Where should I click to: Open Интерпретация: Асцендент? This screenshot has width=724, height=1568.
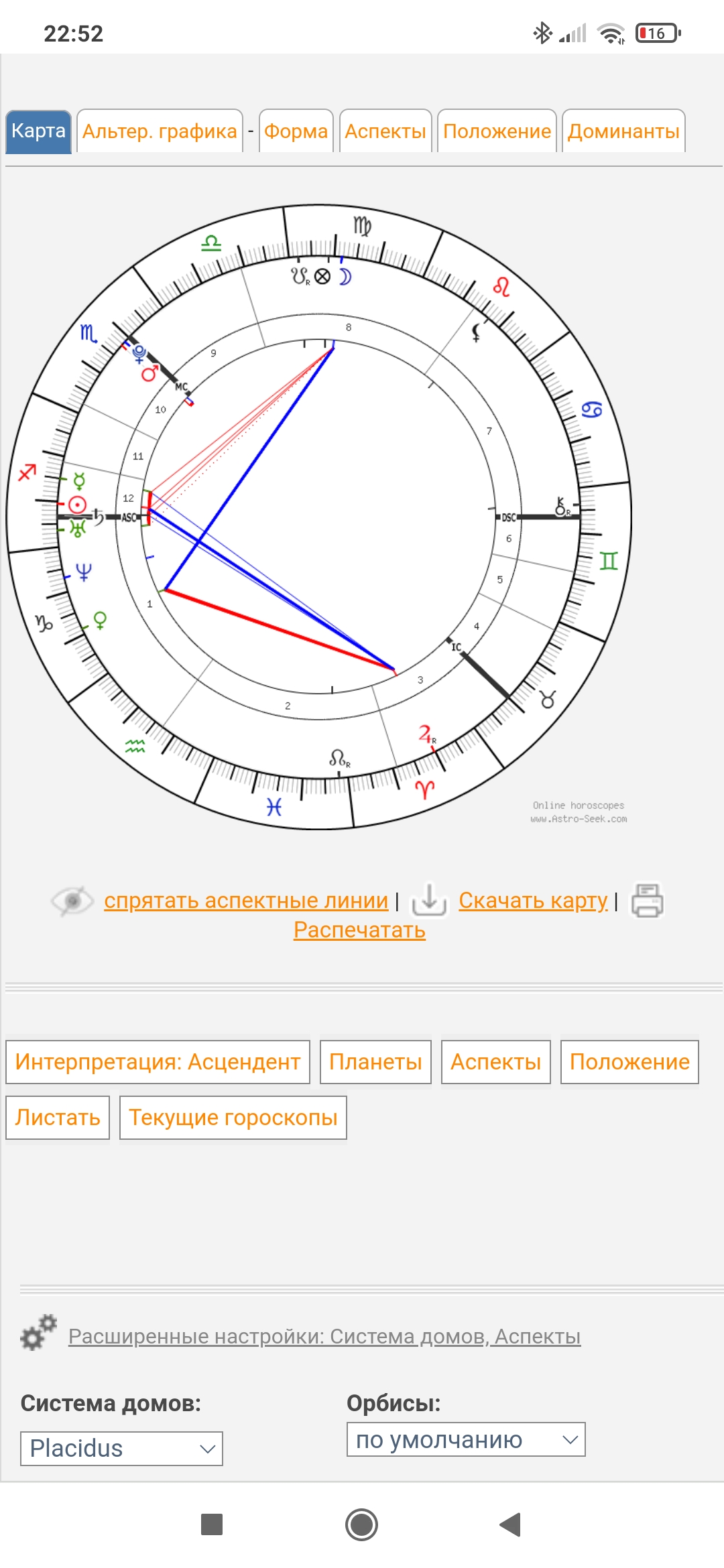(x=158, y=1062)
